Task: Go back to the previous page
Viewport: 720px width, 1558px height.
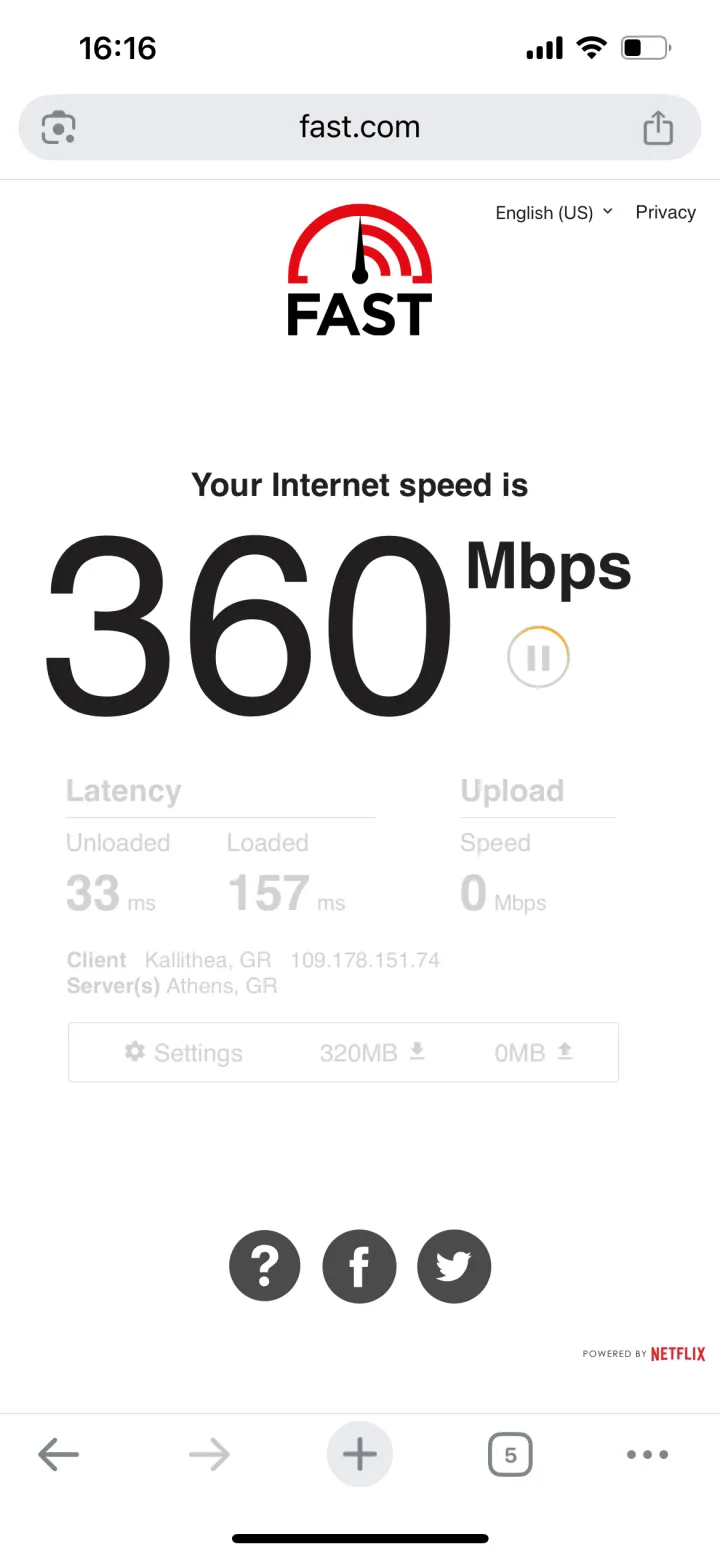Action: coord(58,1455)
